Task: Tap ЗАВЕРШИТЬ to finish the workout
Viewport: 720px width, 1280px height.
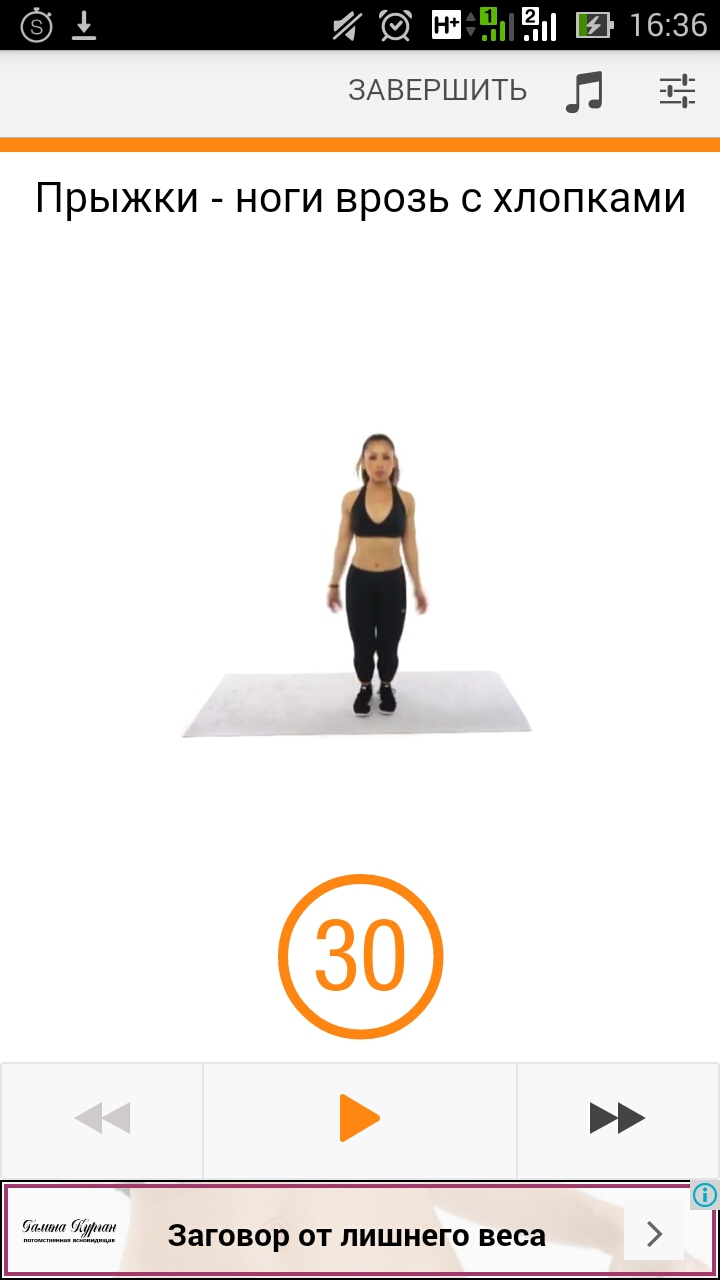Action: click(437, 90)
